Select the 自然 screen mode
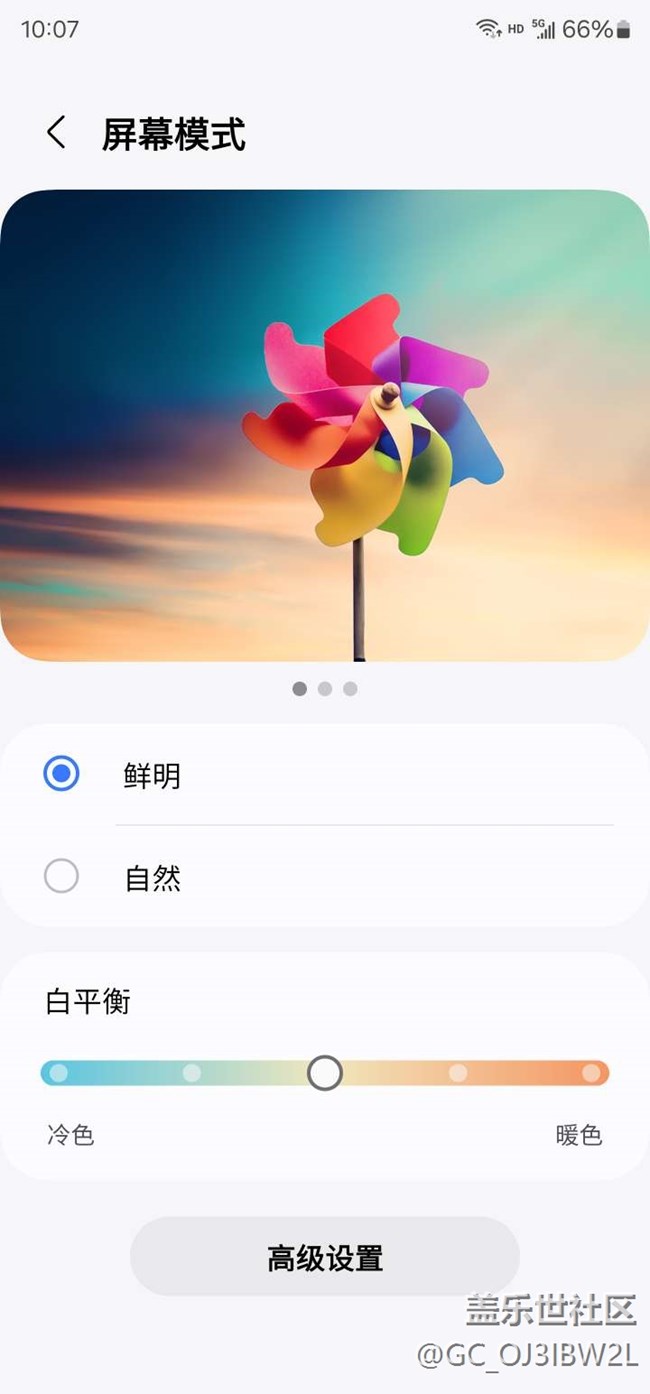 pyautogui.click(x=62, y=877)
